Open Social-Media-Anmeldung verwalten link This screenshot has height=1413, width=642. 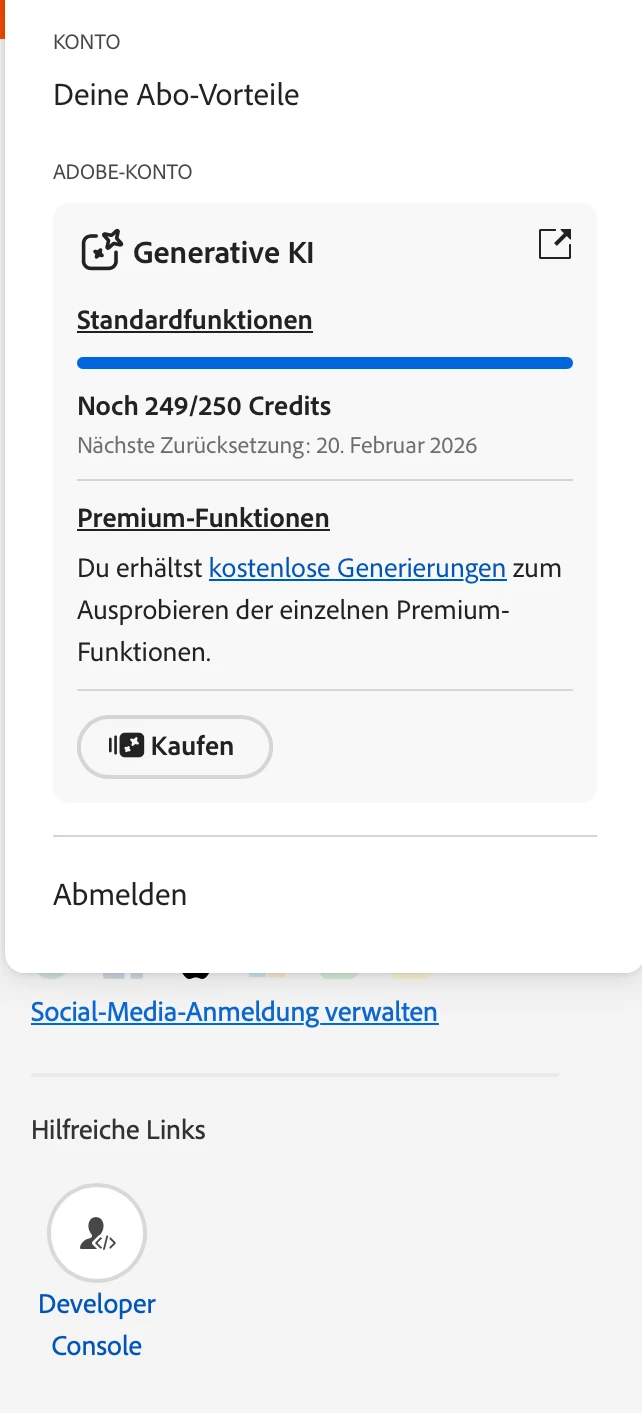pyautogui.click(x=234, y=1012)
